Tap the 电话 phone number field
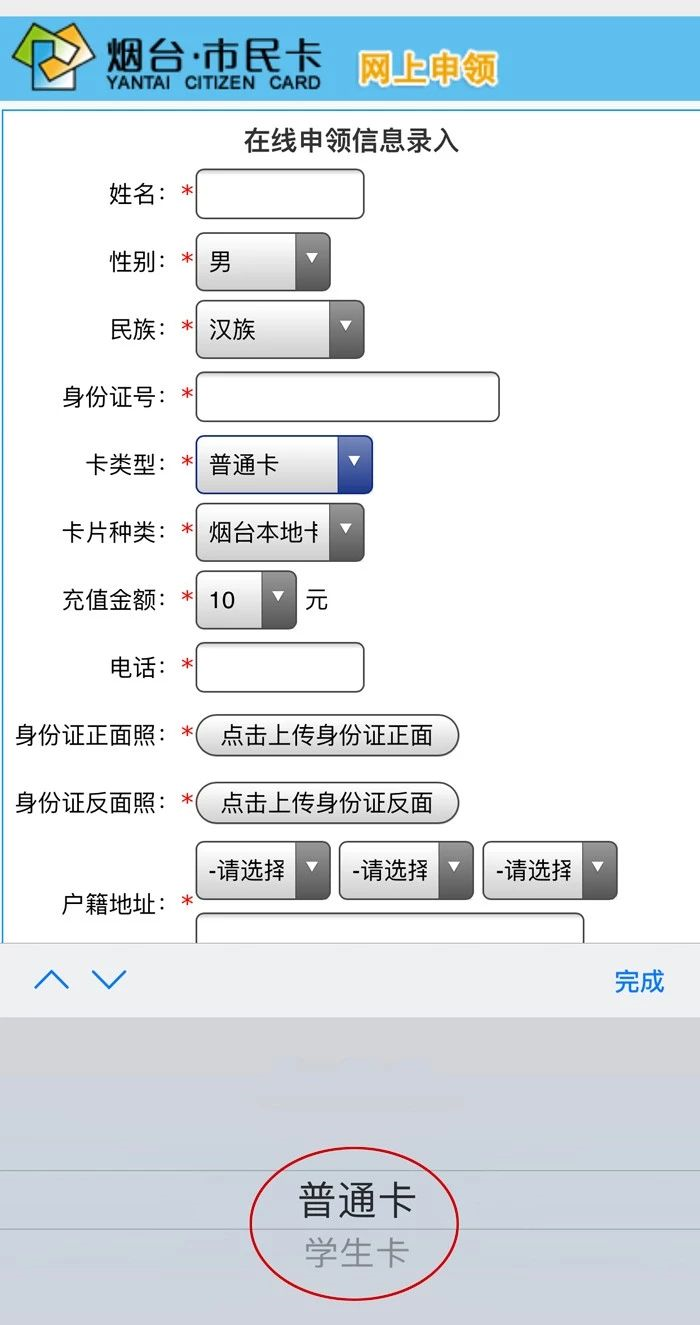Viewport: 700px width, 1325px height. [279, 668]
